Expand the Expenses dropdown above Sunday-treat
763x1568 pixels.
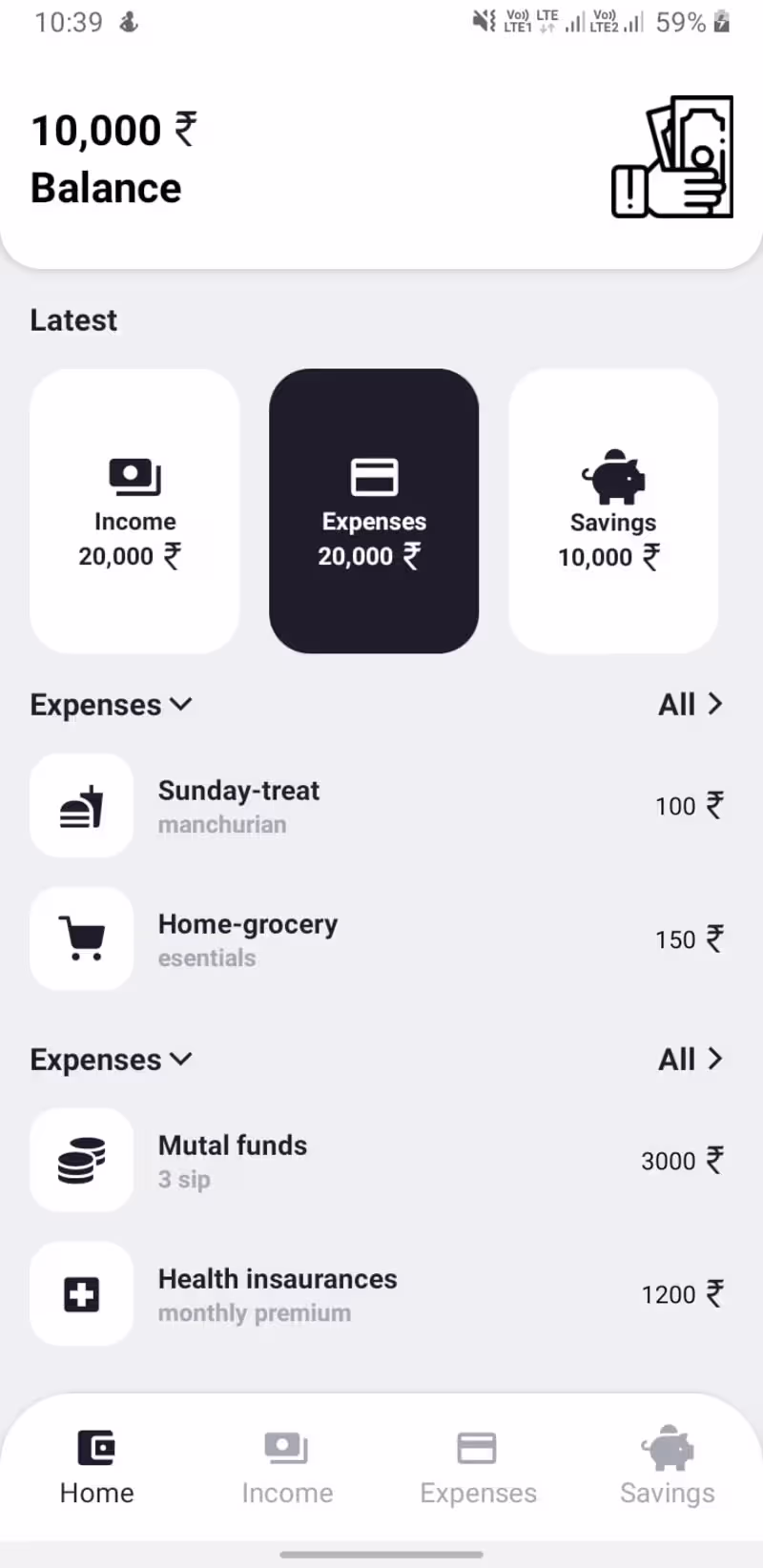point(112,705)
